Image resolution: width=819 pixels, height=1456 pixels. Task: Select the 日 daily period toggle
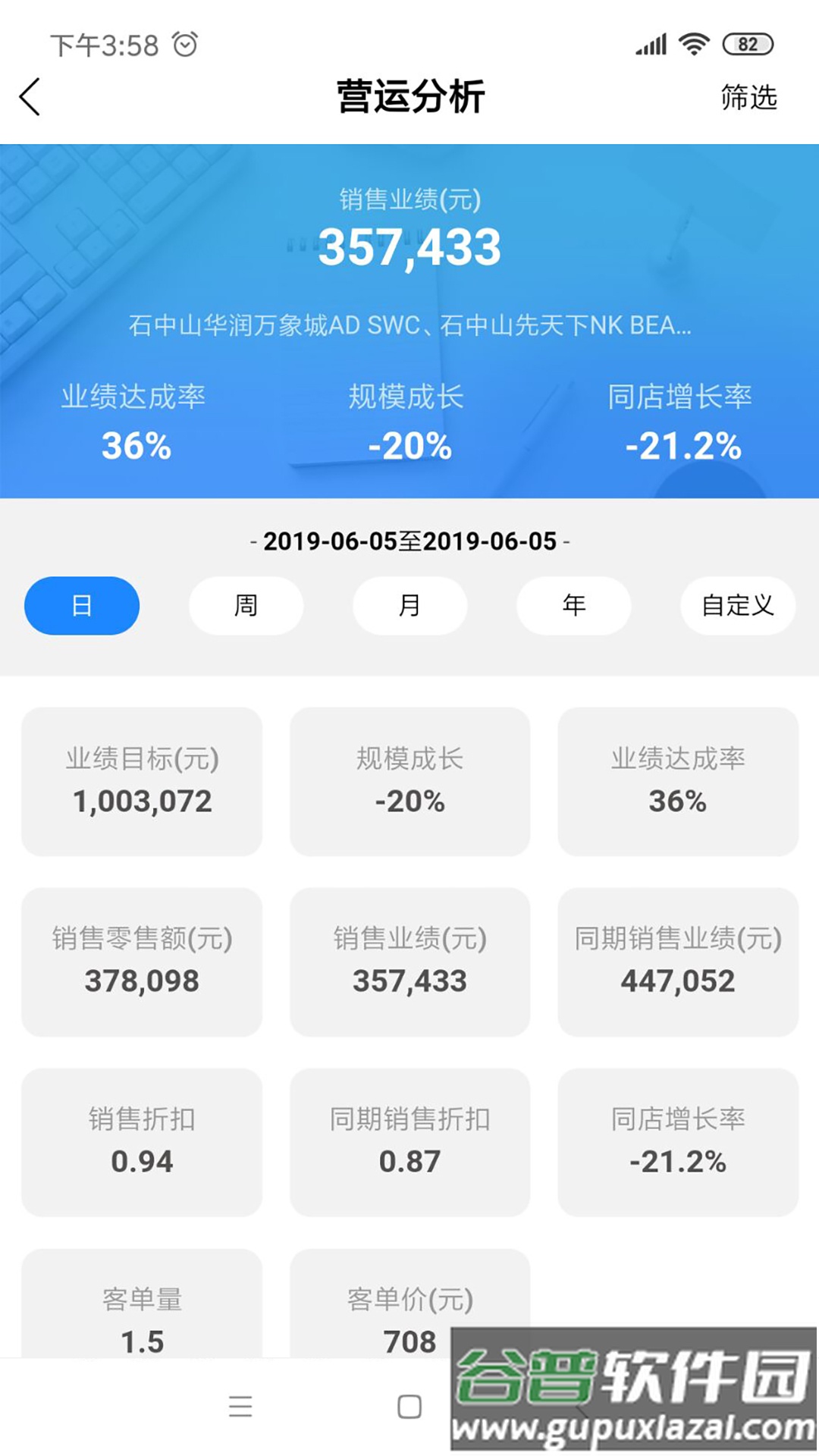click(81, 605)
